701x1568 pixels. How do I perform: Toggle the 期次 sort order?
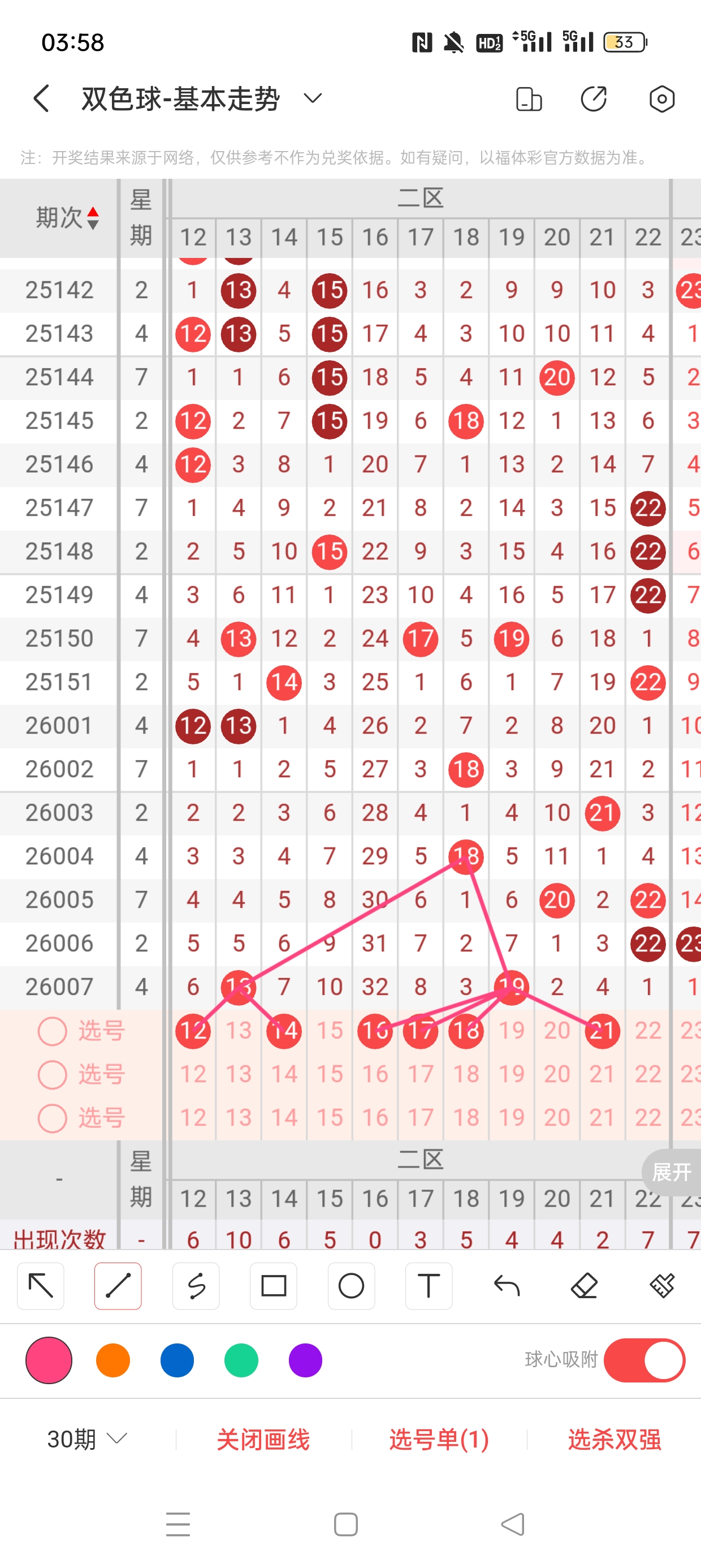(93, 218)
